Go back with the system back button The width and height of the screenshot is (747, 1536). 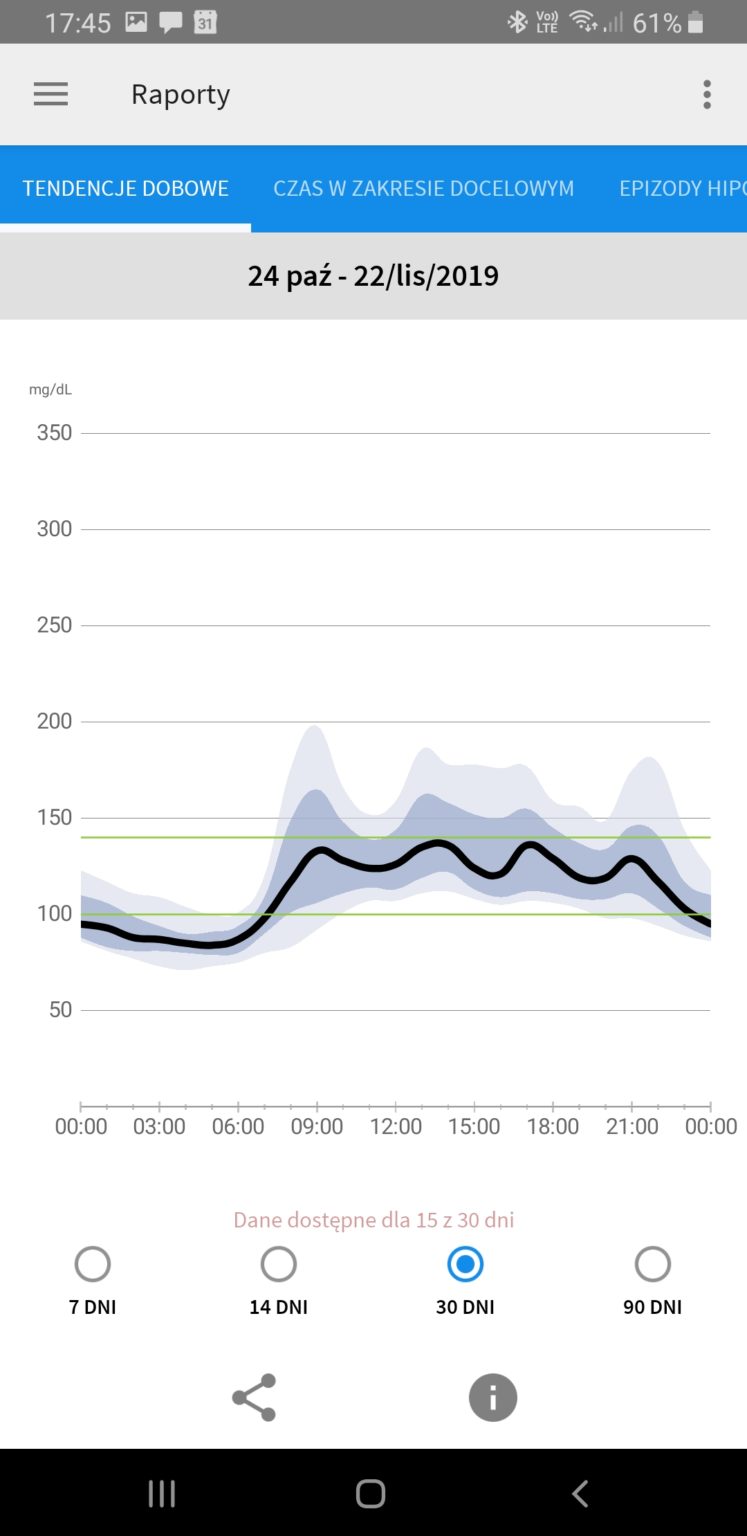coord(580,1493)
